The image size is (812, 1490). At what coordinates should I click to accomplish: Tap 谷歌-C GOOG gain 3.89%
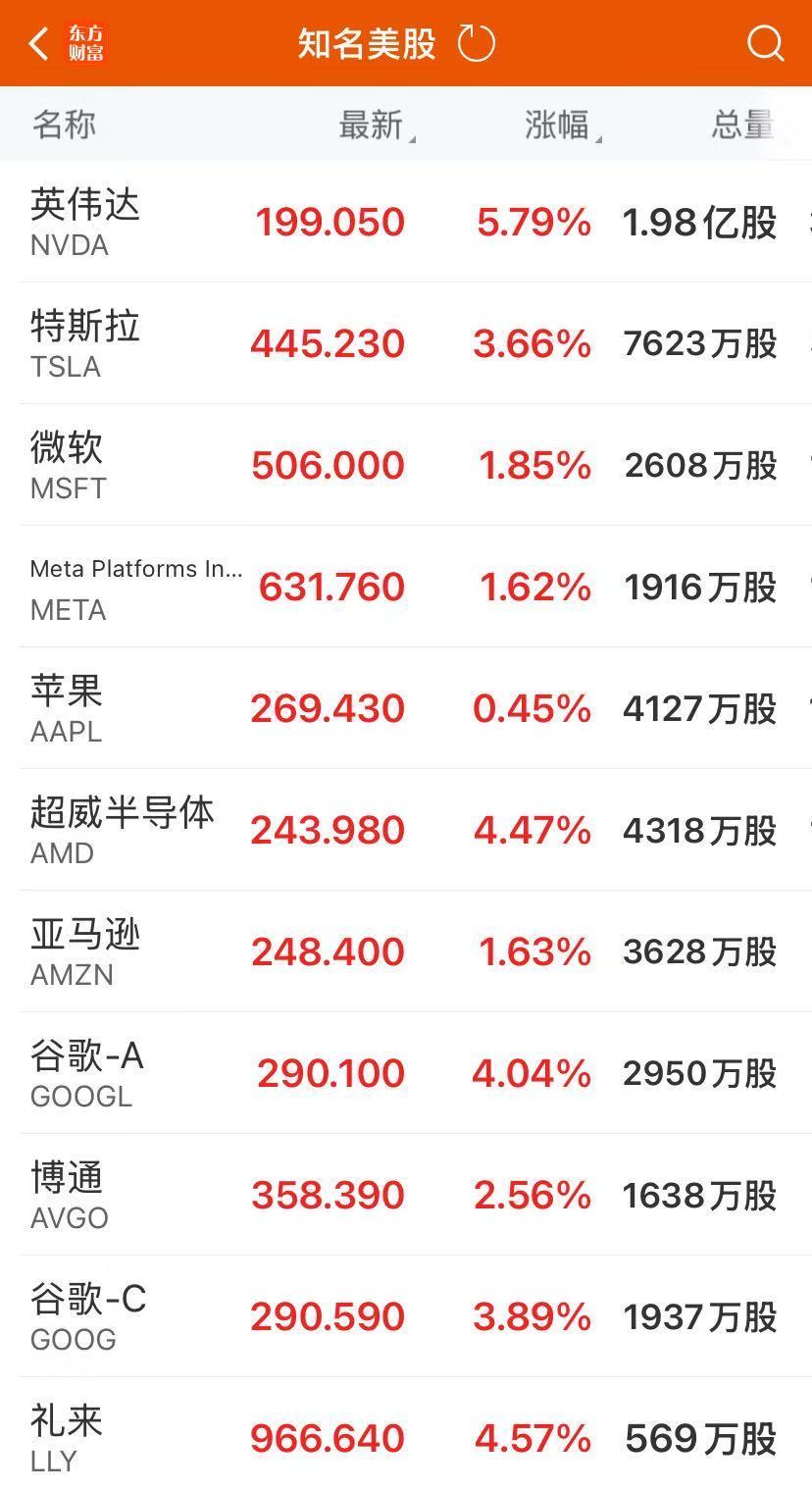click(533, 1315)
